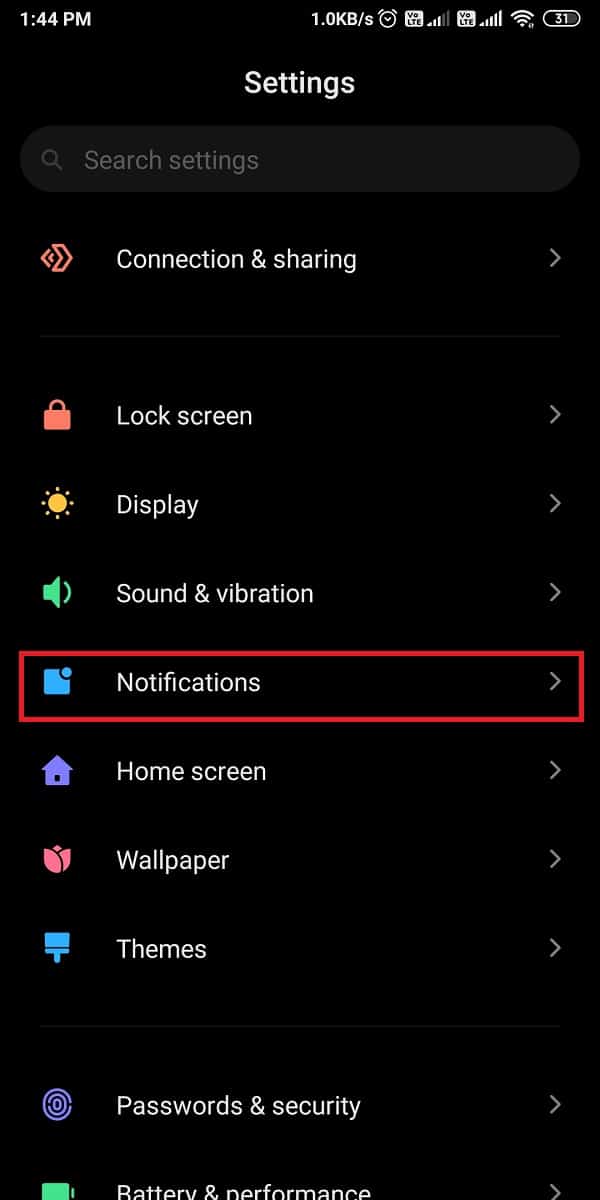Open Battery & performance settings
The height and width of the screenshot is (1200, 600).
coord(300,1188)
